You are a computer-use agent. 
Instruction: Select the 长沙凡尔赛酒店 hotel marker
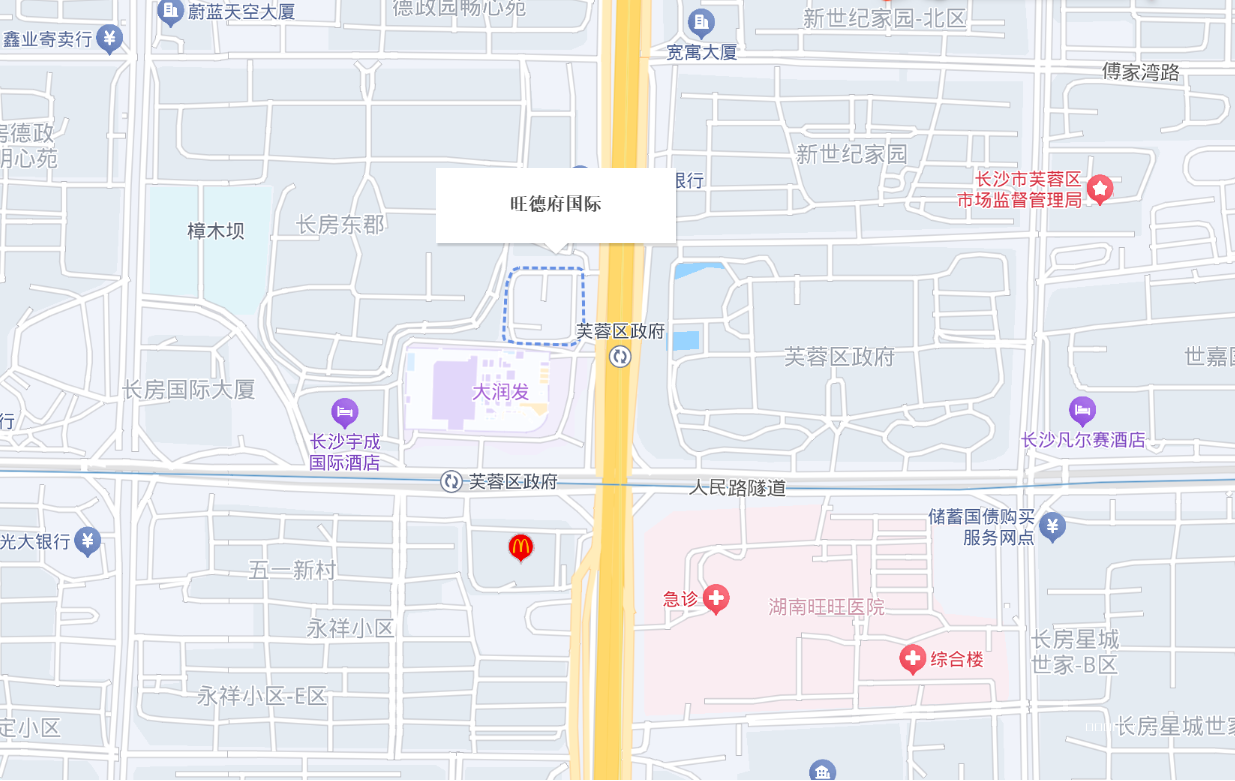1082,410
